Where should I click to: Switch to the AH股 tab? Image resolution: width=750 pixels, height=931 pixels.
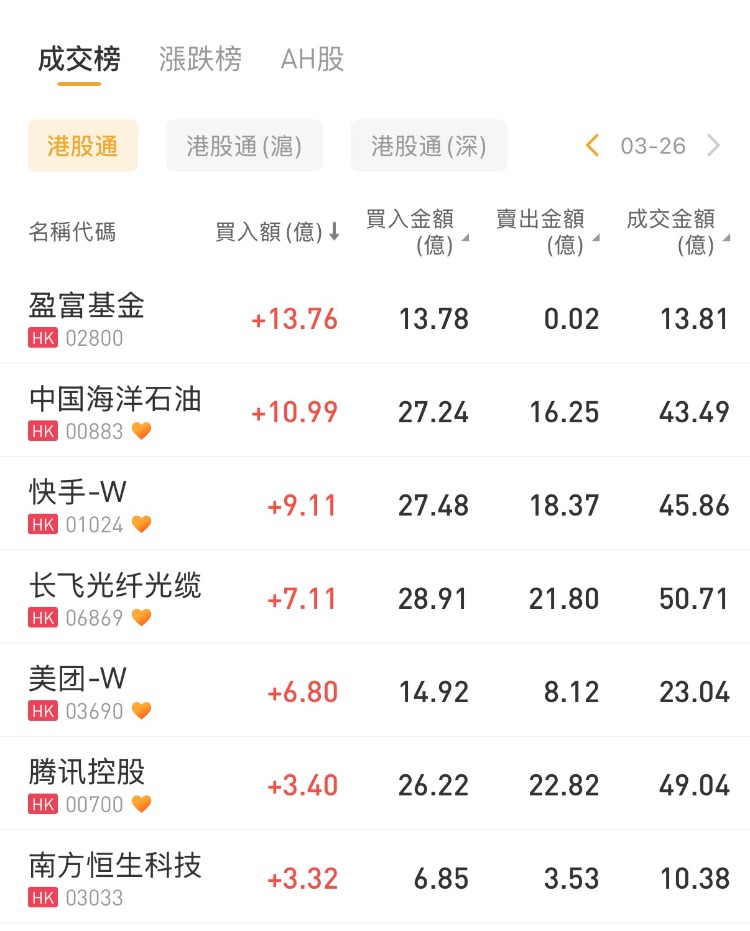click(312, 59)
